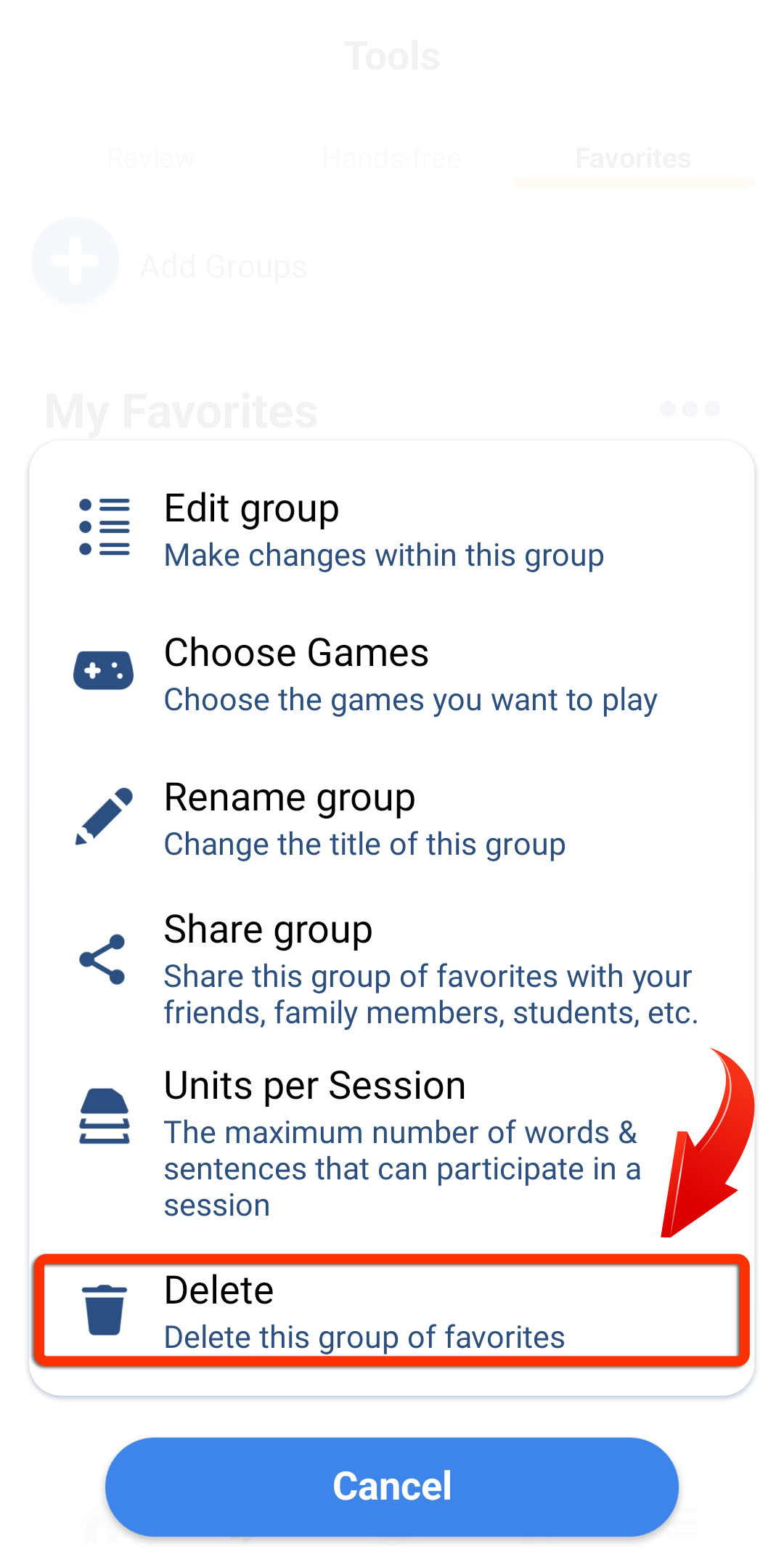Open Edit group option
Viewport: 784px width, 1557px height.
(x=392, y=528)
